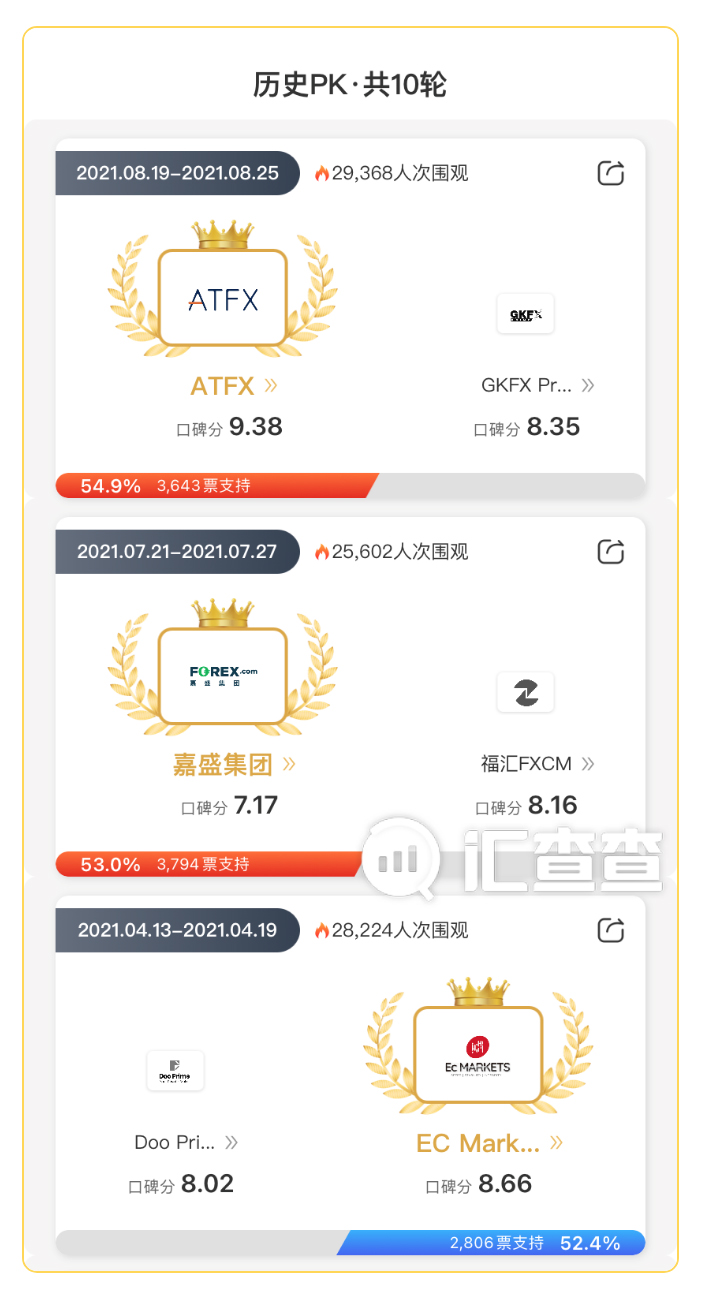Open ATFX broker details
Viewport: 708px width, 1306px height.
(233, 385)
